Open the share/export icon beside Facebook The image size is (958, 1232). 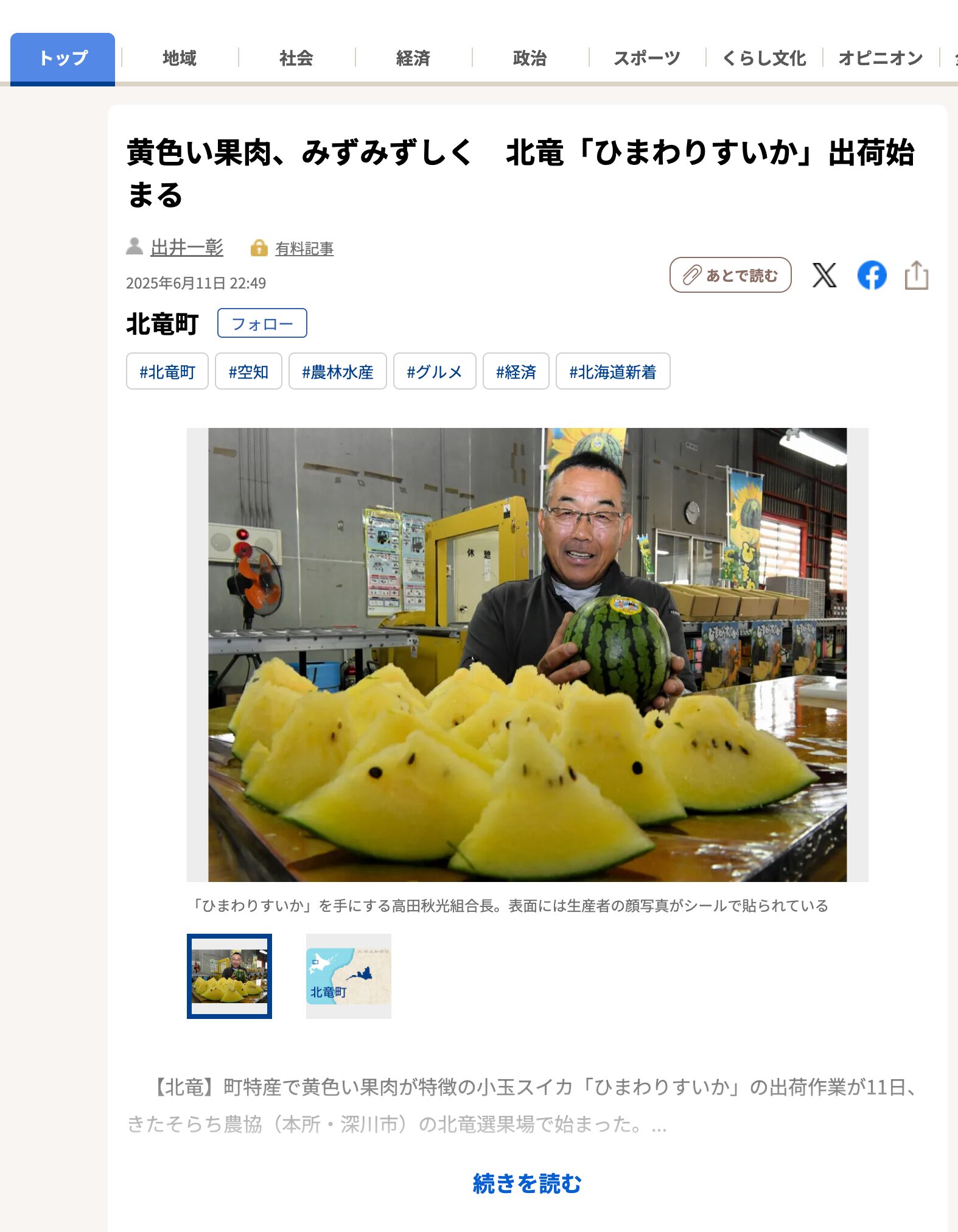coord(917,275)
